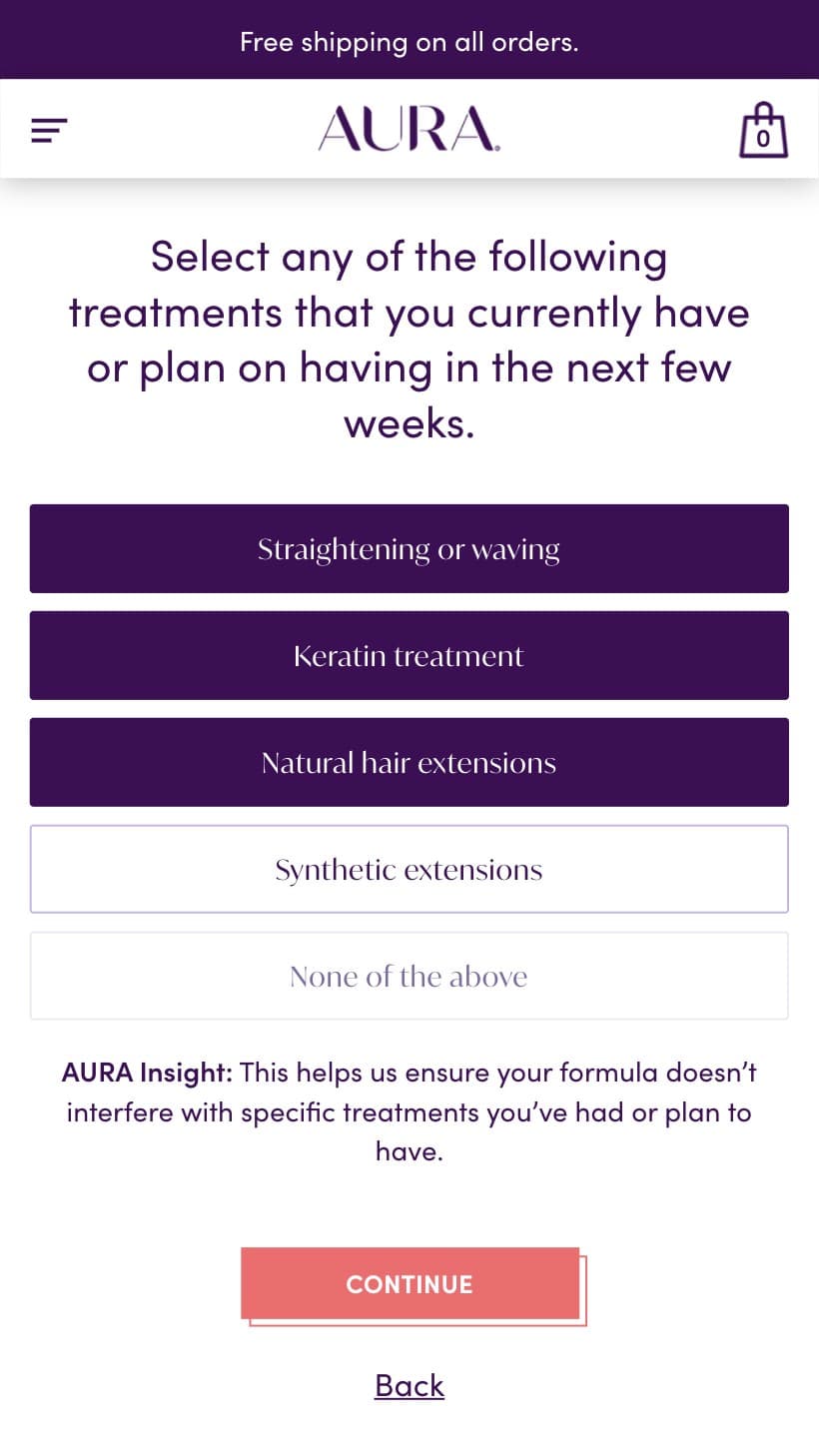Open the AURA home page
The image size is (819, 1456).
click(409, 130)
